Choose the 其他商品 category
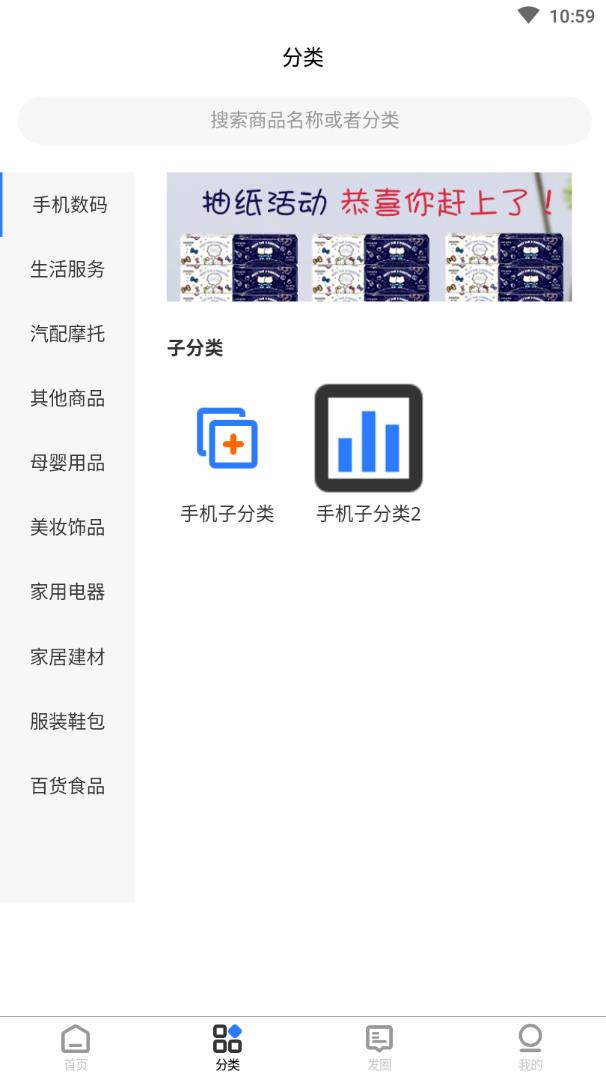606x1080 pixels. coord(67,398)
